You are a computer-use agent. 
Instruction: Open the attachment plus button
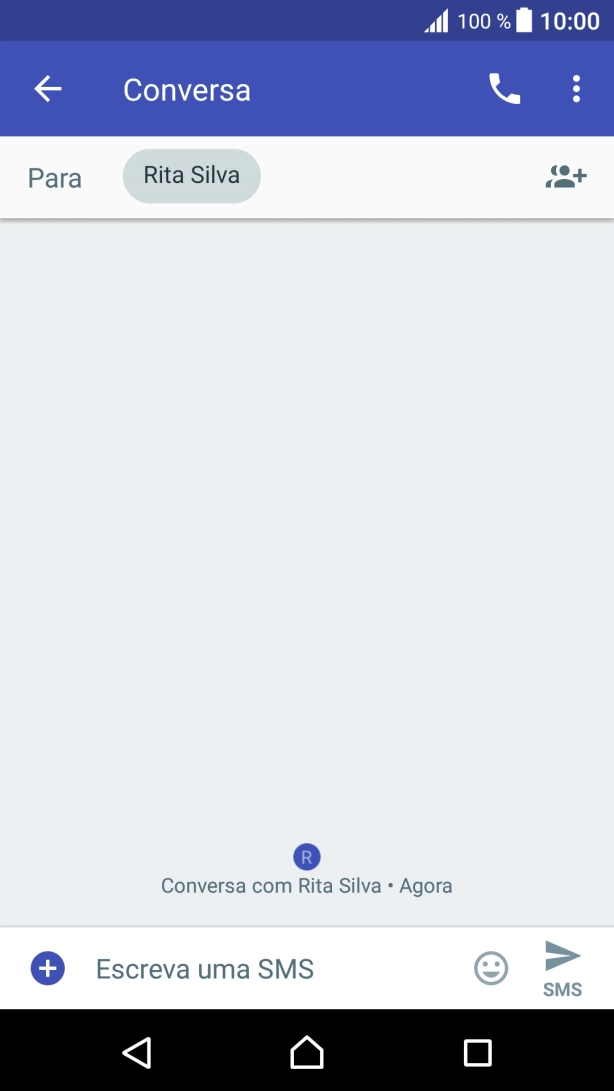point(47,968)
